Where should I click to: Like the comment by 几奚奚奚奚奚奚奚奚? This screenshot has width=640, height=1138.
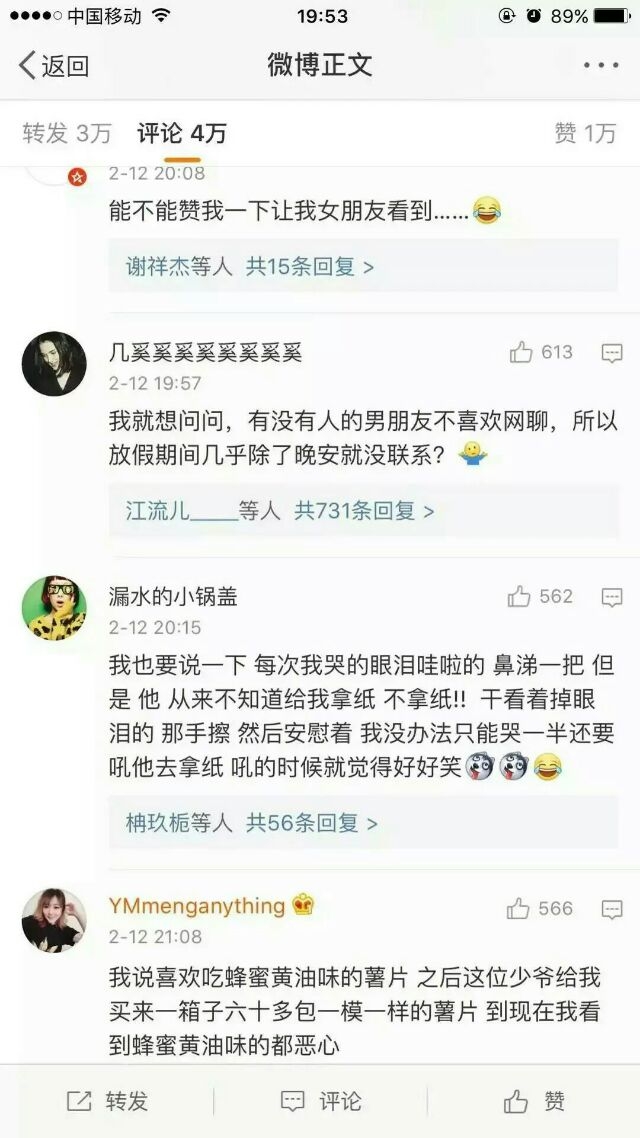(541, 352)
